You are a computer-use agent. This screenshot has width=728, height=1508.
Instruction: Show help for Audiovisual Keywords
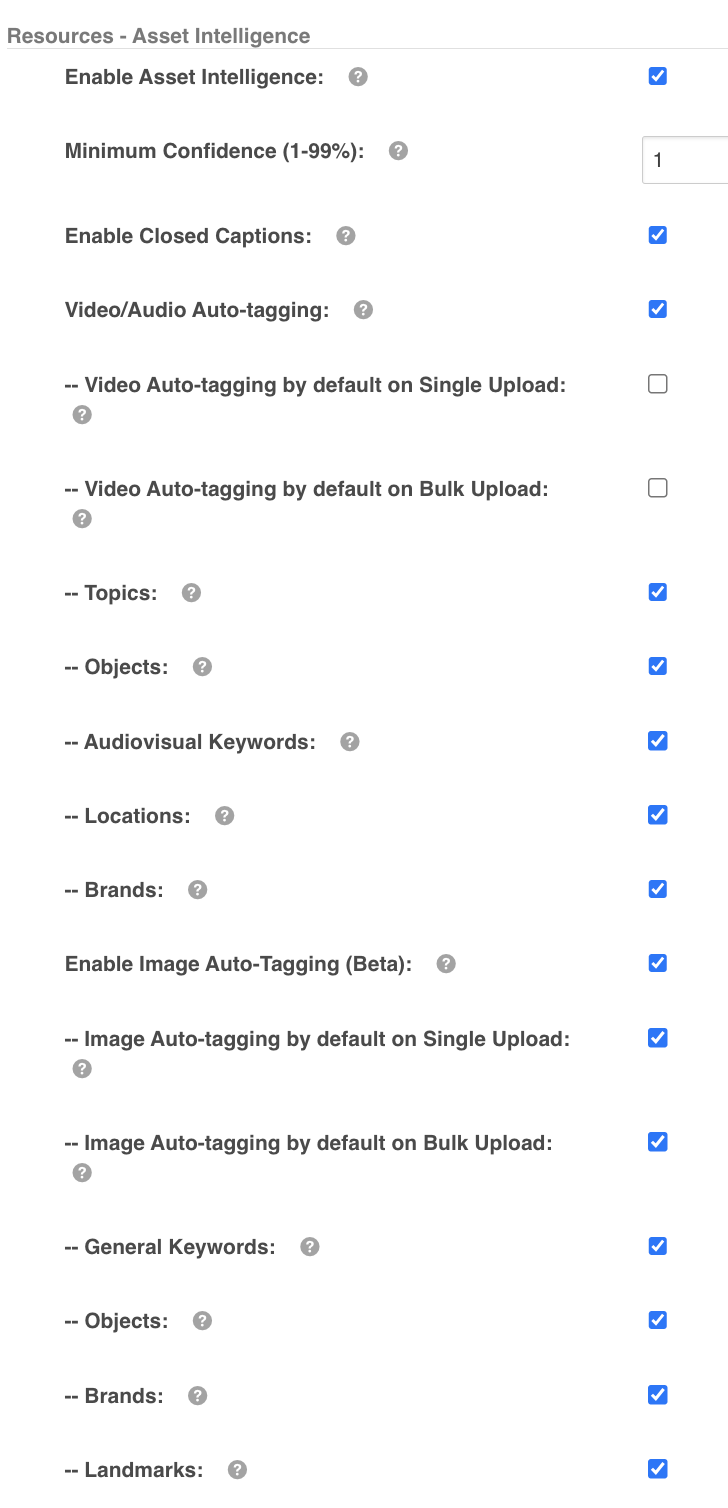[x=350, y=742]
